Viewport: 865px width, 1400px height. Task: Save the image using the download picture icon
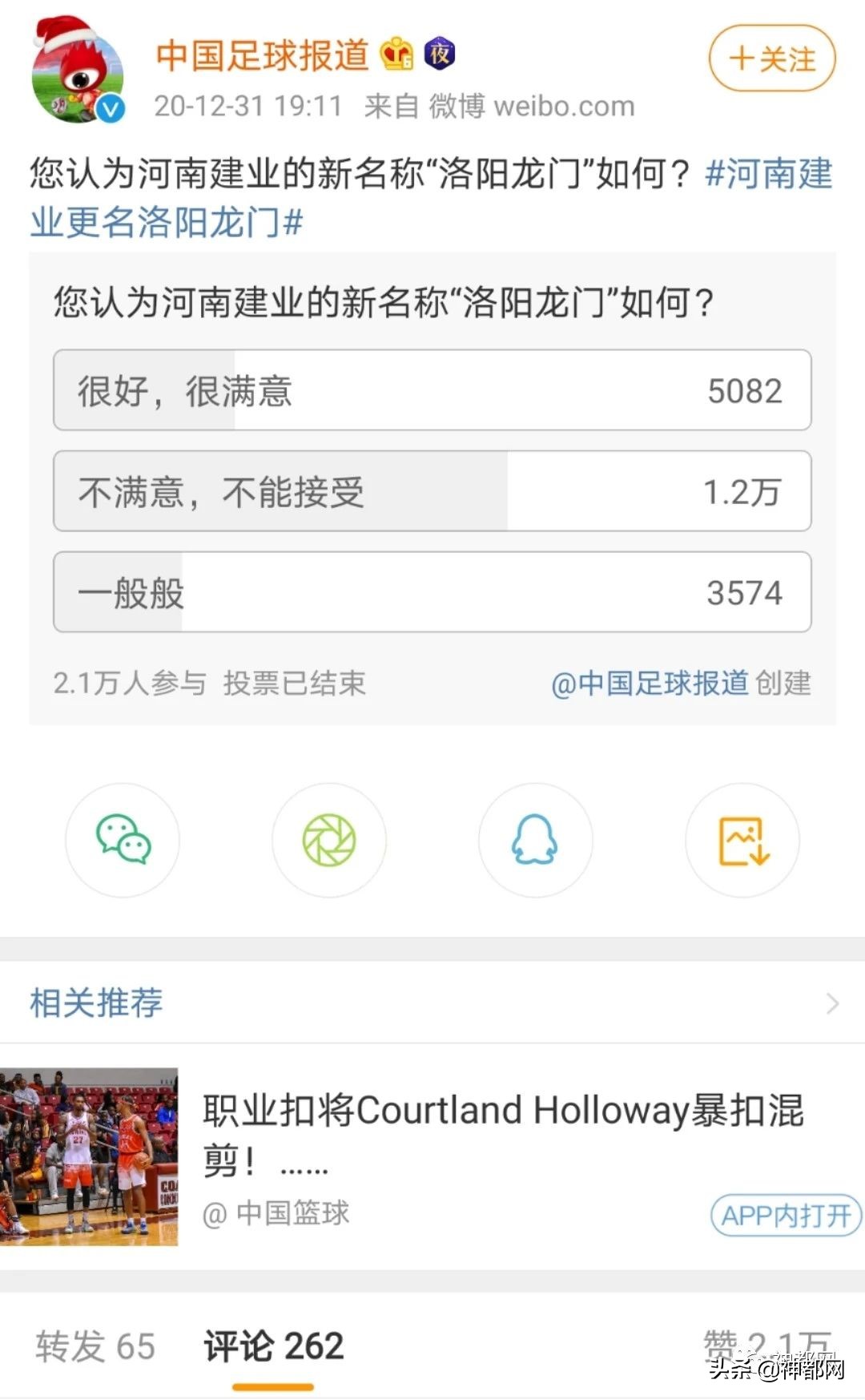[742, 841]
